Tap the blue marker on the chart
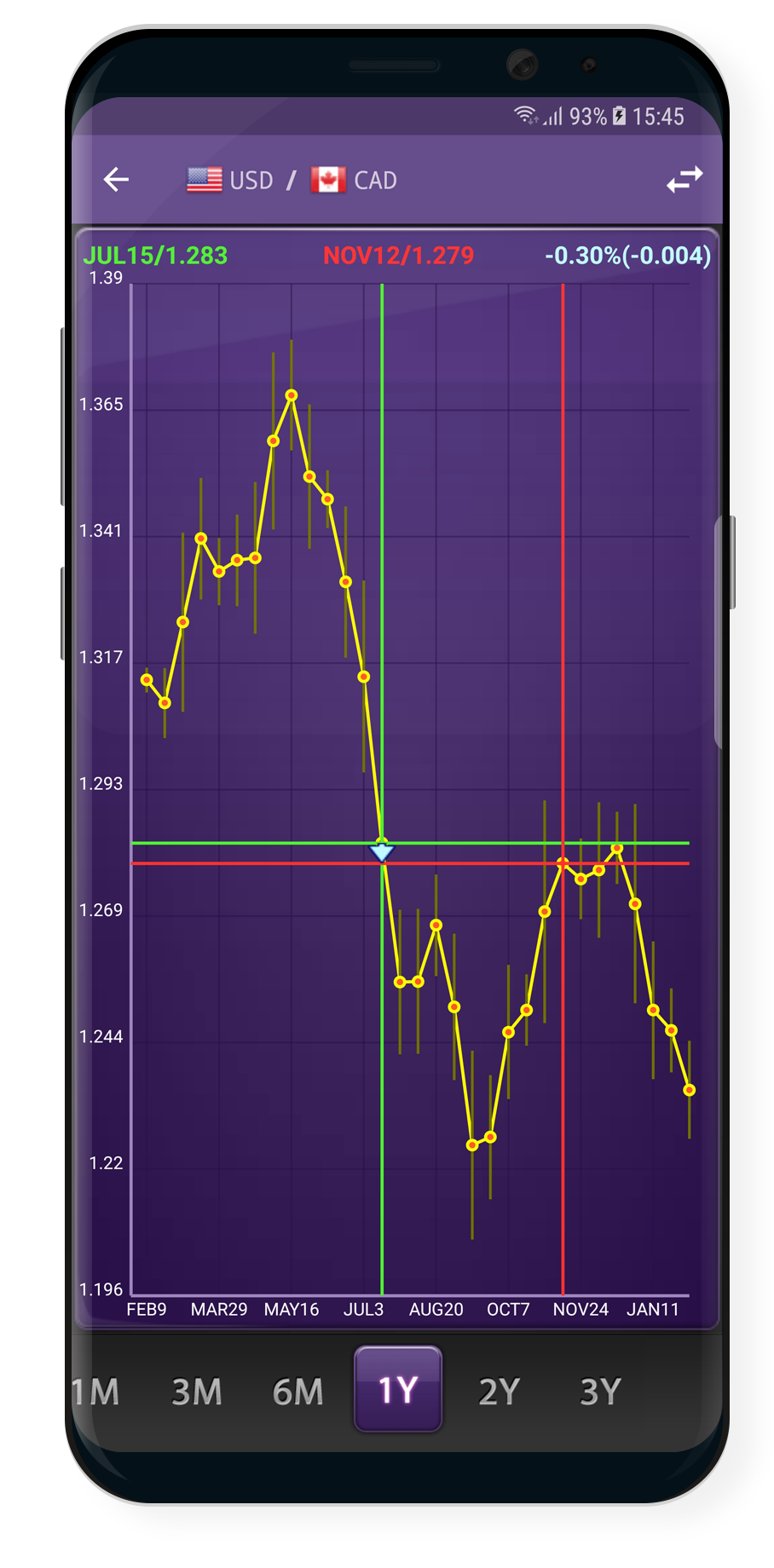 (x=382, y=850)
